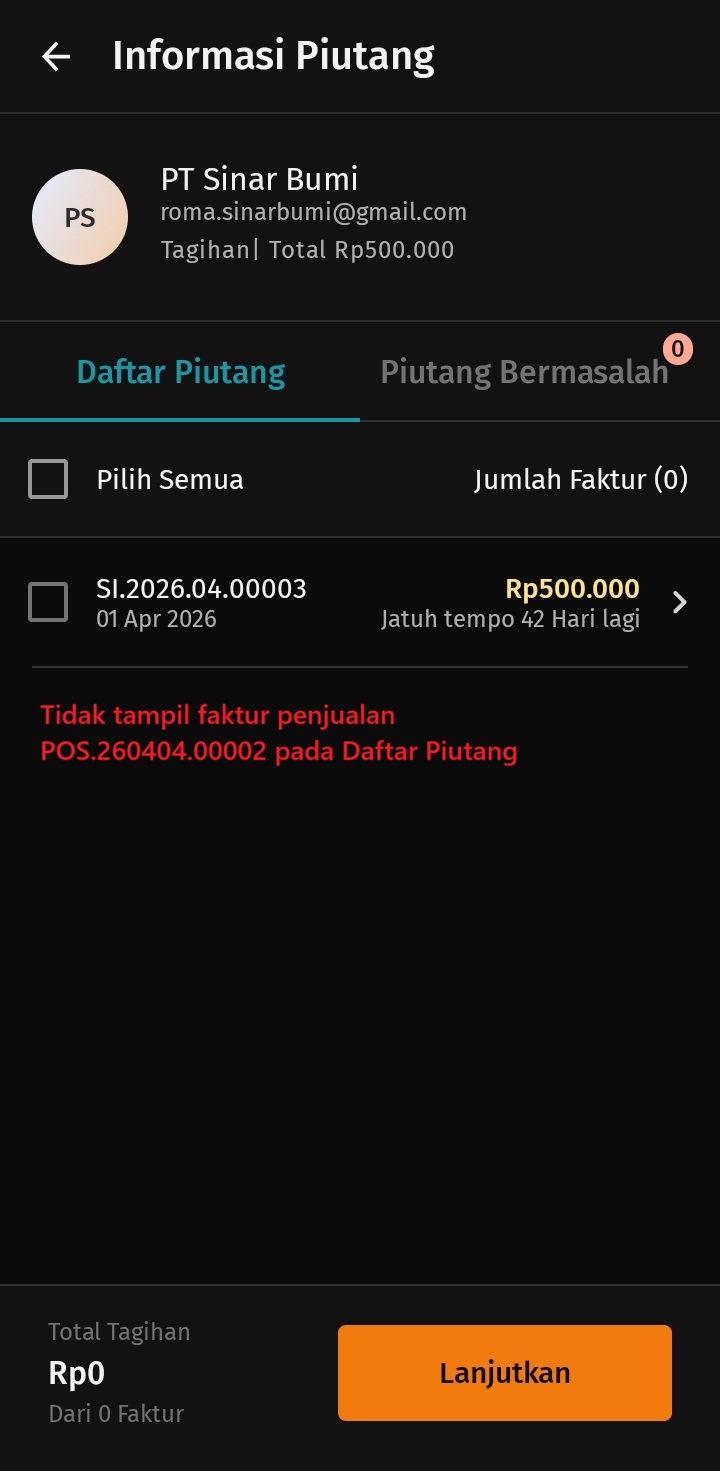
Task: Tap the Lanjutkan button
Action: point(504,1372)
